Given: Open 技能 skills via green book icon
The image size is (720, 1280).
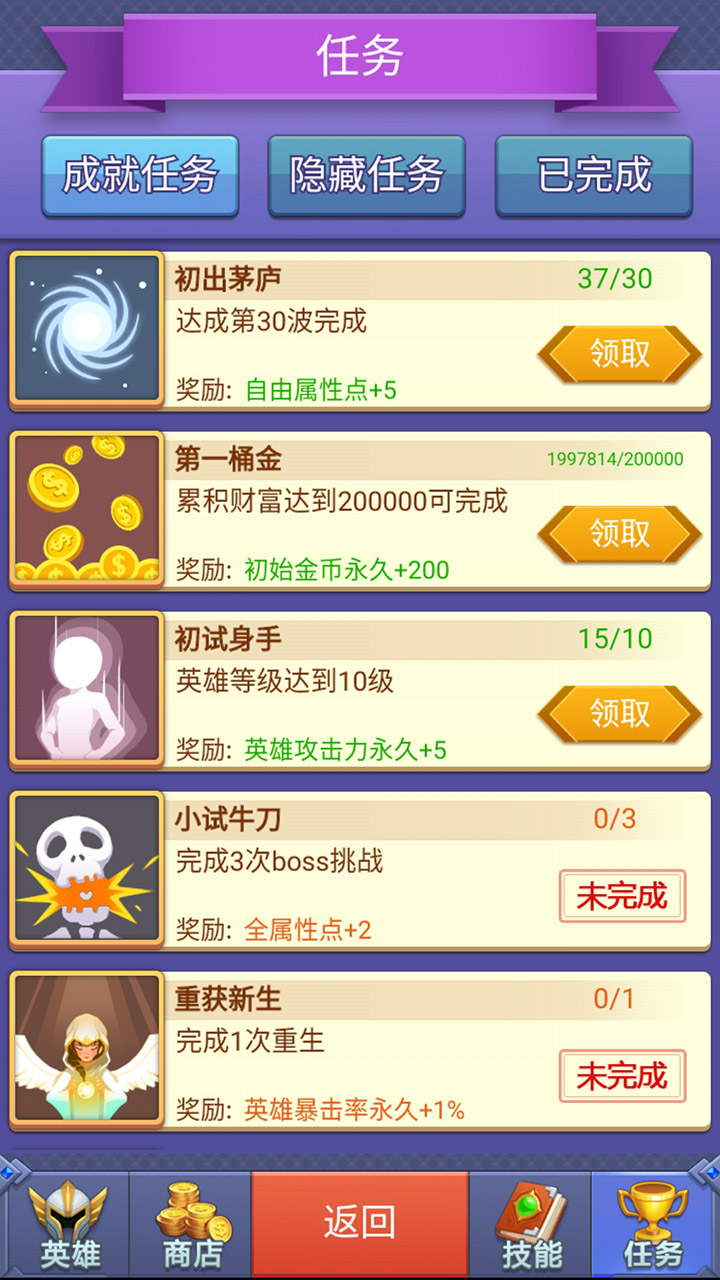Looking at the screenshot, I should (528, 1225).
